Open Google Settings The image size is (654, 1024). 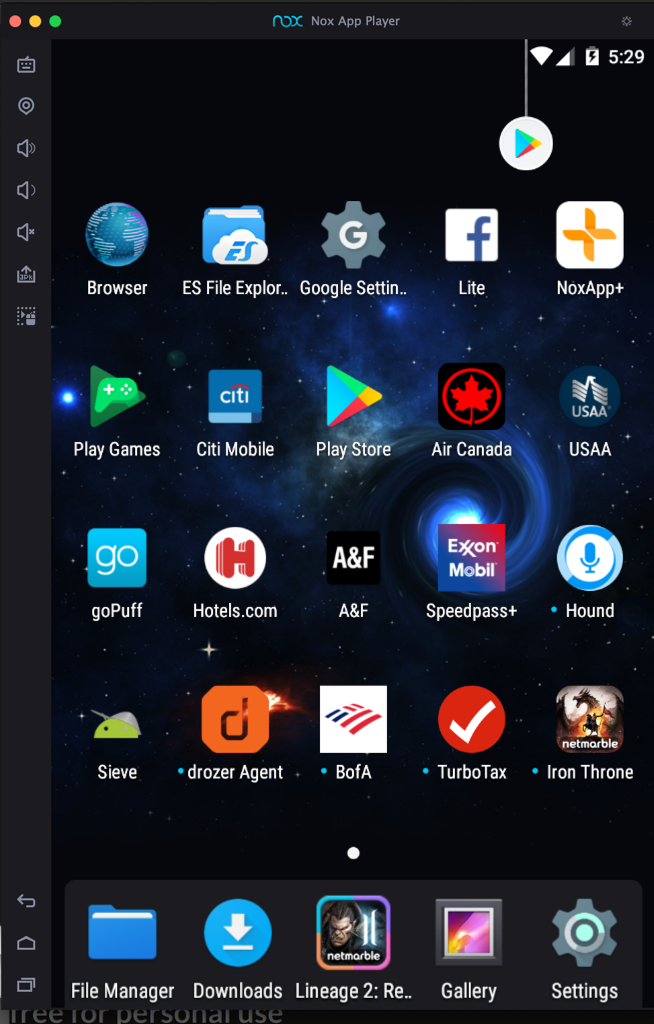[x=353, y=236]
